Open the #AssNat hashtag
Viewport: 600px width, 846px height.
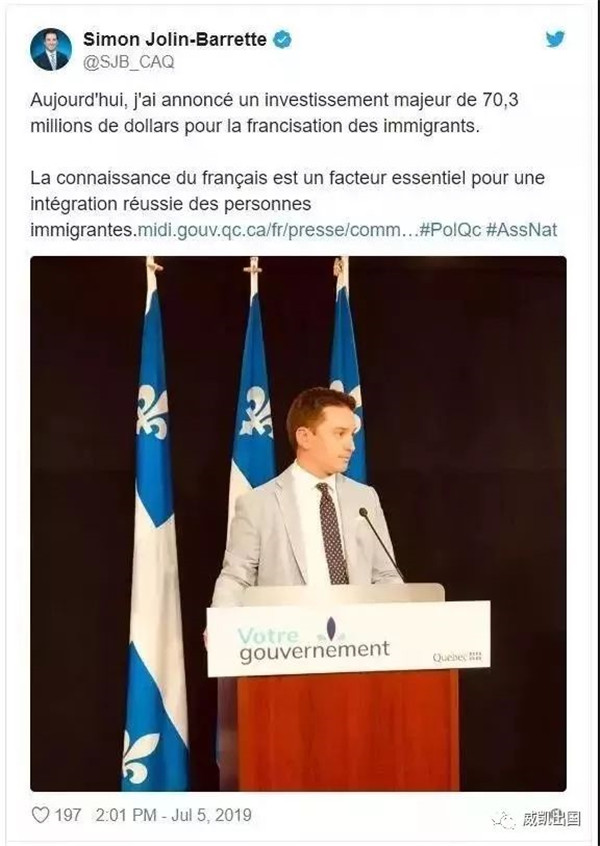click(x=522, y=229)
